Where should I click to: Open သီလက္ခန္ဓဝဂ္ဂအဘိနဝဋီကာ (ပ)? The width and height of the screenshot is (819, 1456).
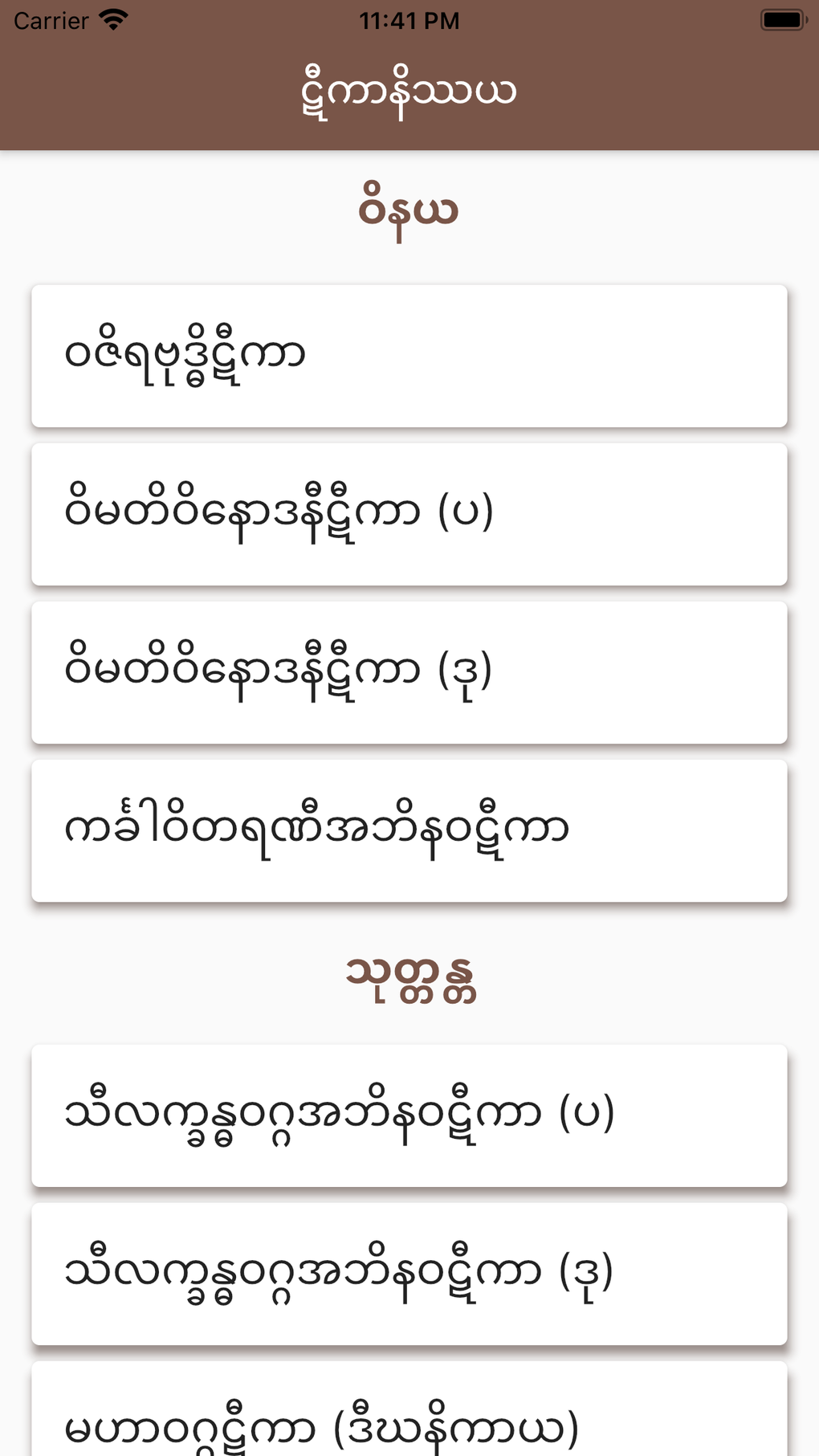coord(409,1115)
